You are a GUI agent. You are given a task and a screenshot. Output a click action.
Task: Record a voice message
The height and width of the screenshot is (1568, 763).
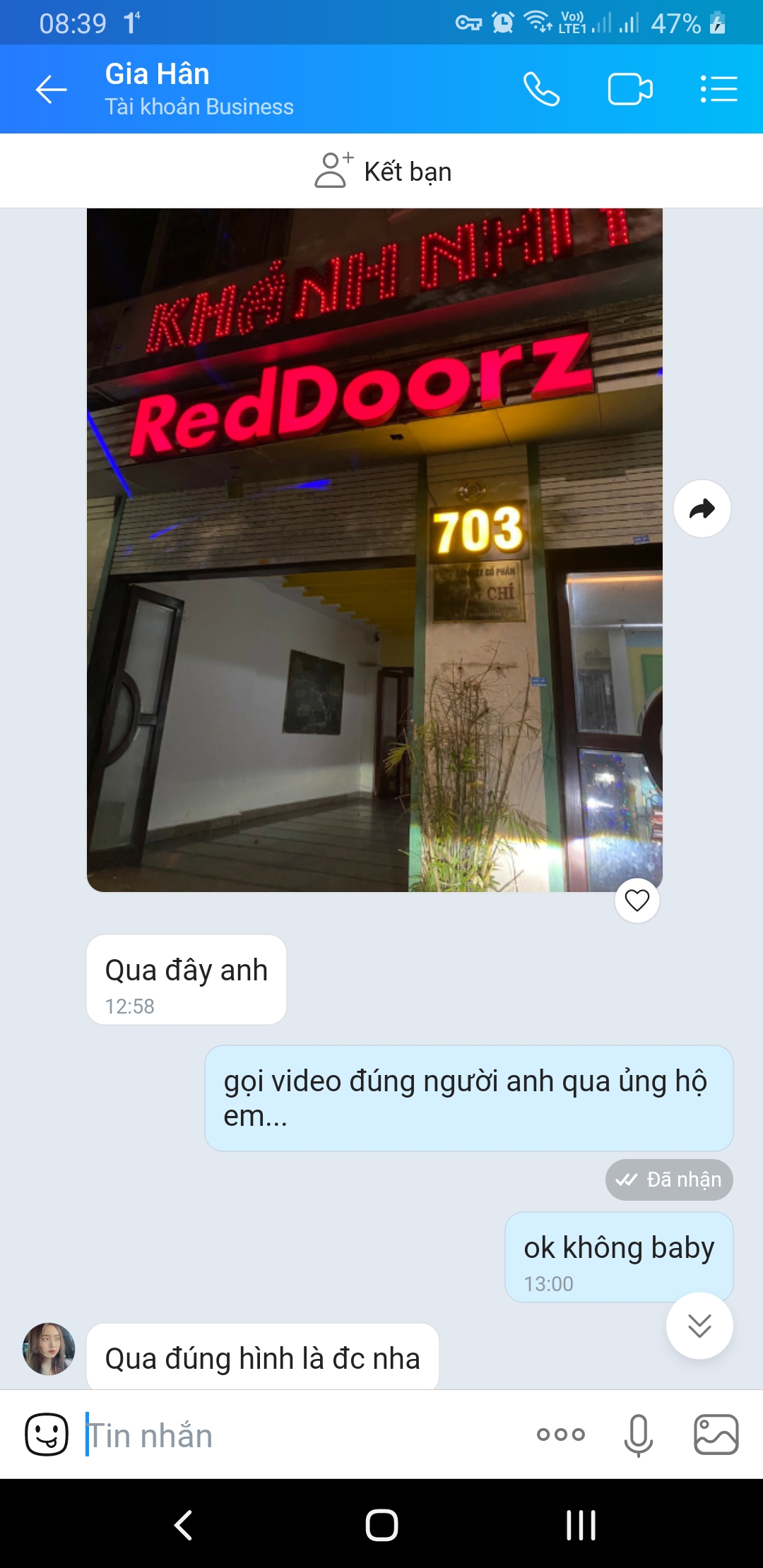(x=638, y=1435)
